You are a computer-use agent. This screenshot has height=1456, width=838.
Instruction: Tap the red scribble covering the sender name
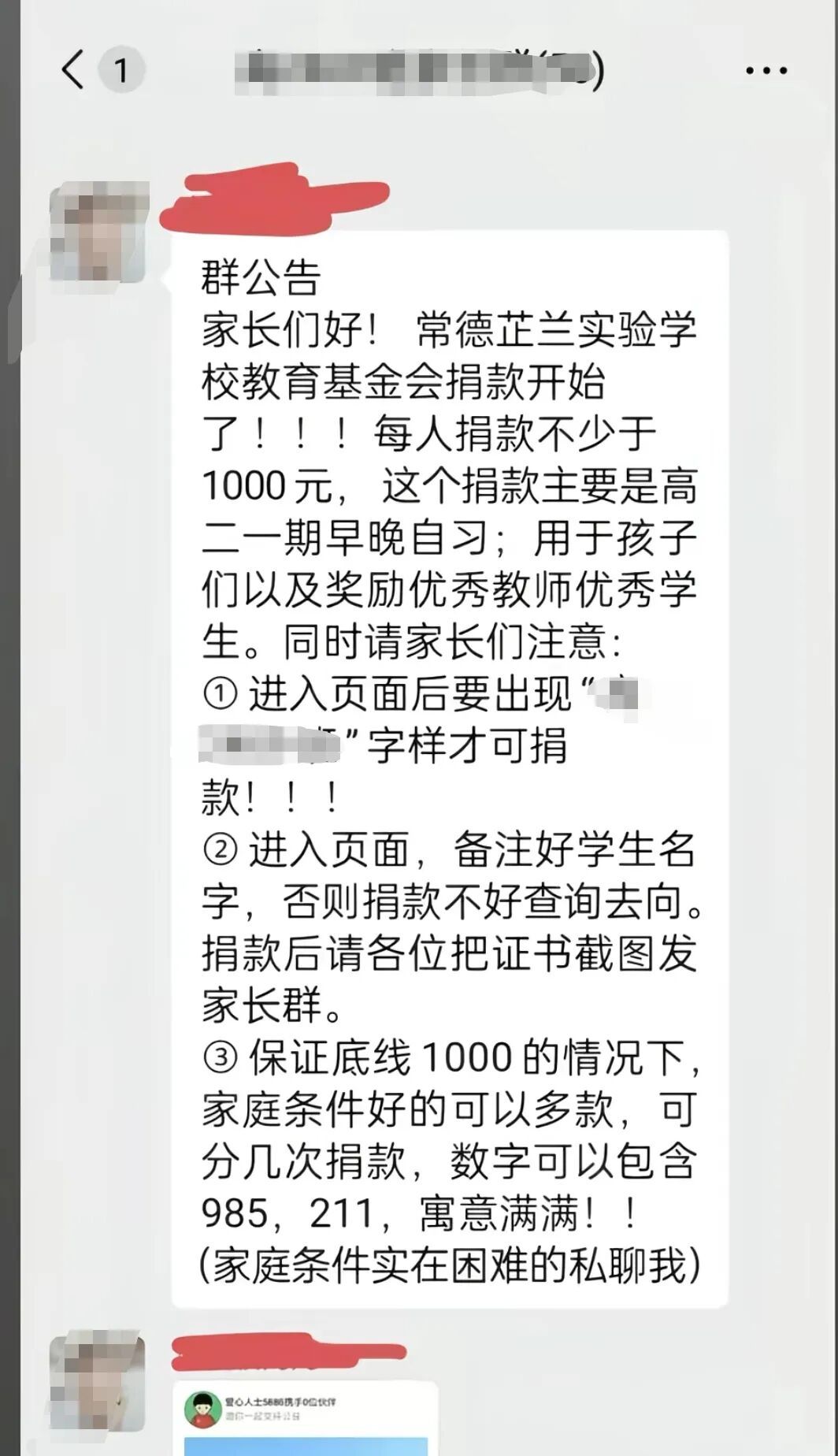tap(276, 197)
